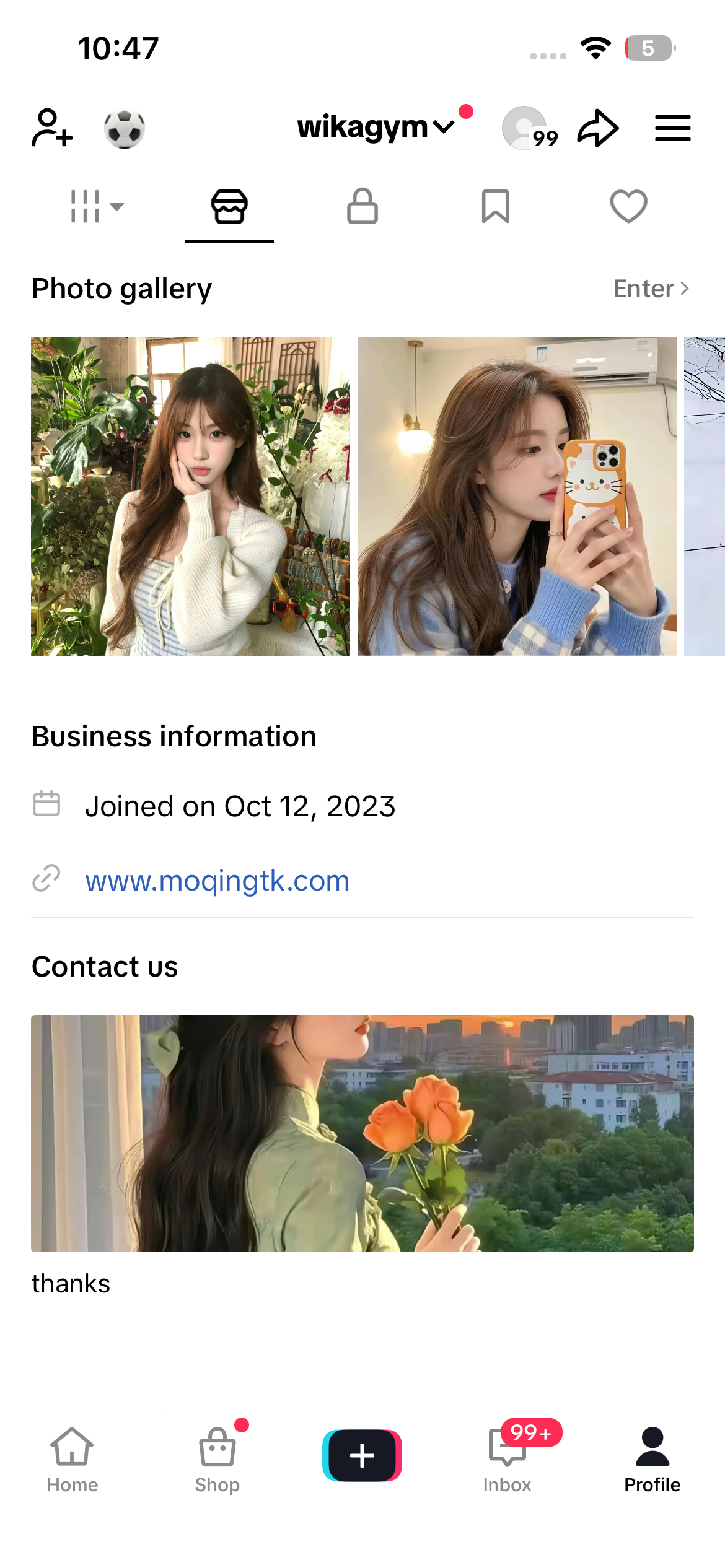
Task: Open the Shop tab
Action: pos(217,1460)
